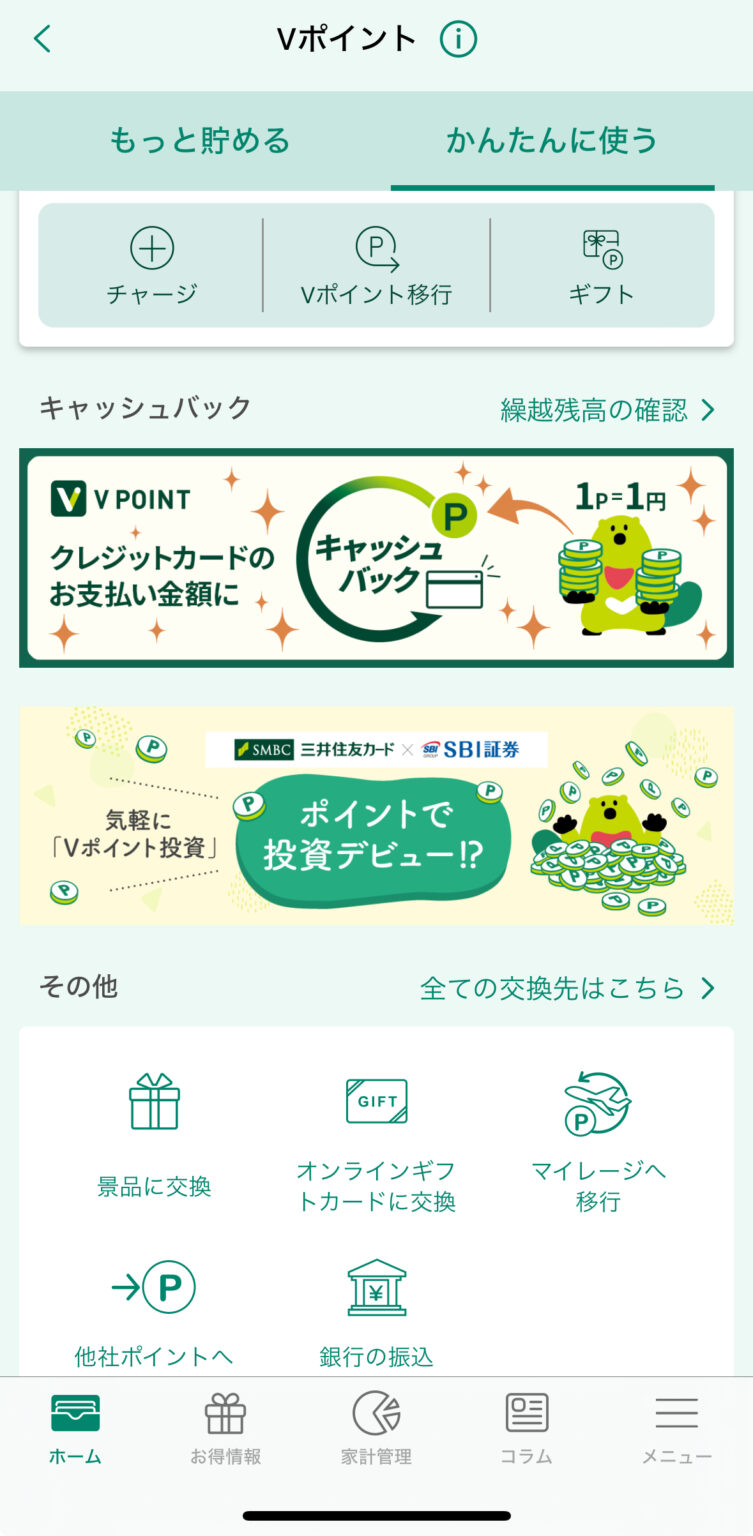Open Vポイント移行
753x1536 pixels.
pos(376,266)
